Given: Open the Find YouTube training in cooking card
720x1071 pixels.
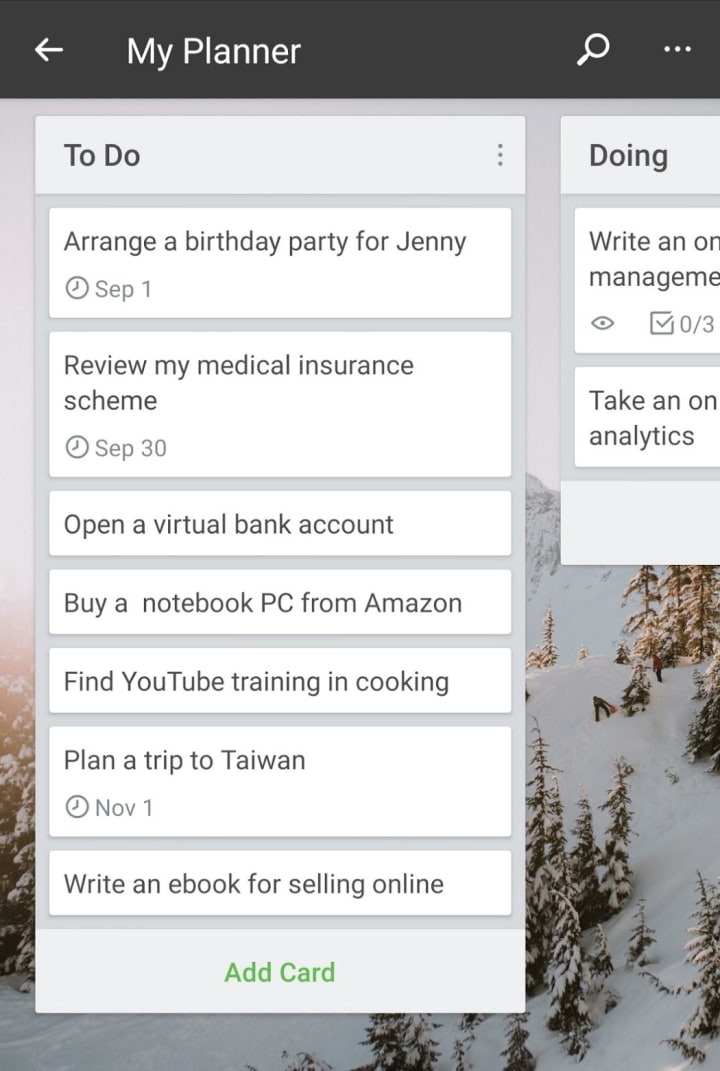Looking at the screenshot, I should pos(280,682).
